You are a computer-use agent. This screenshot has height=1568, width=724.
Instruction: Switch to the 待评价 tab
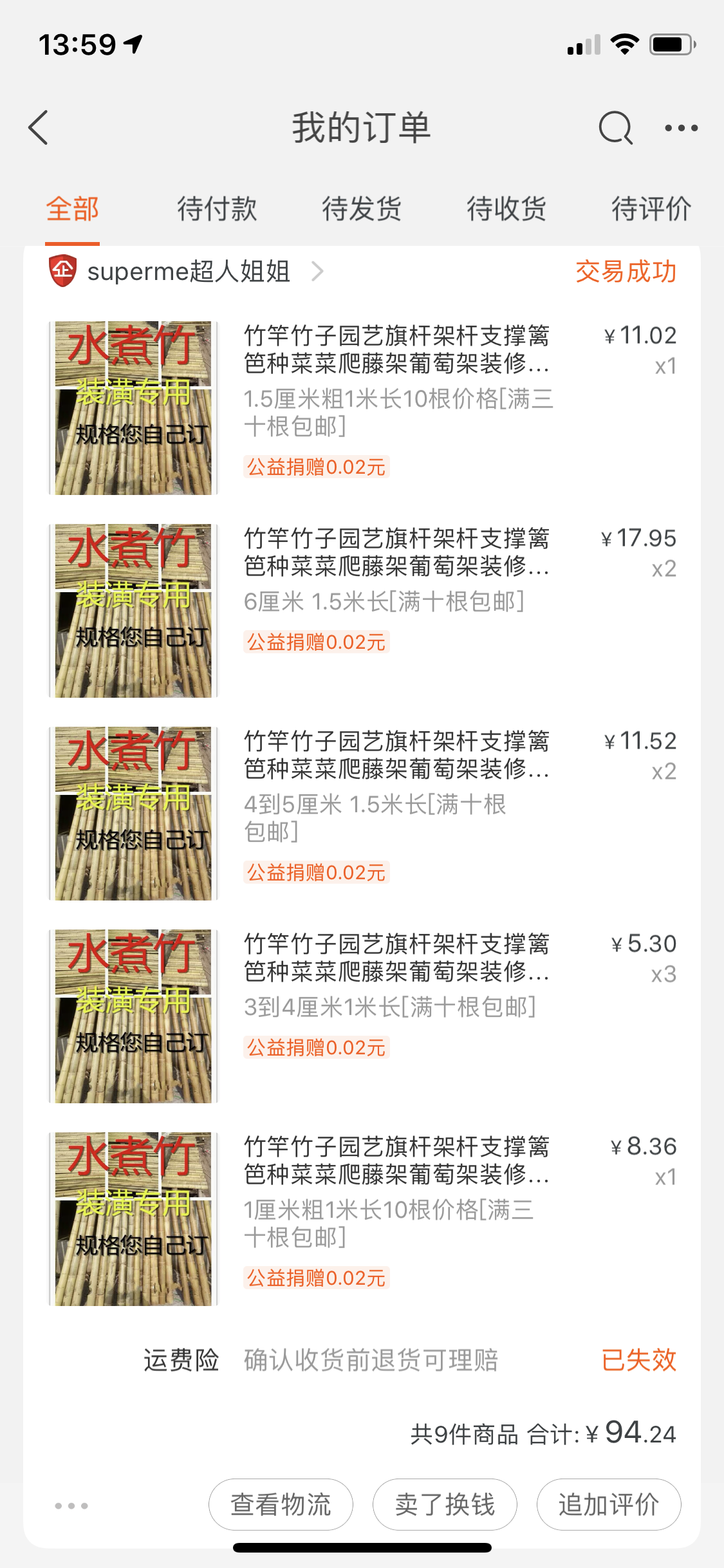tap(651, 209)
